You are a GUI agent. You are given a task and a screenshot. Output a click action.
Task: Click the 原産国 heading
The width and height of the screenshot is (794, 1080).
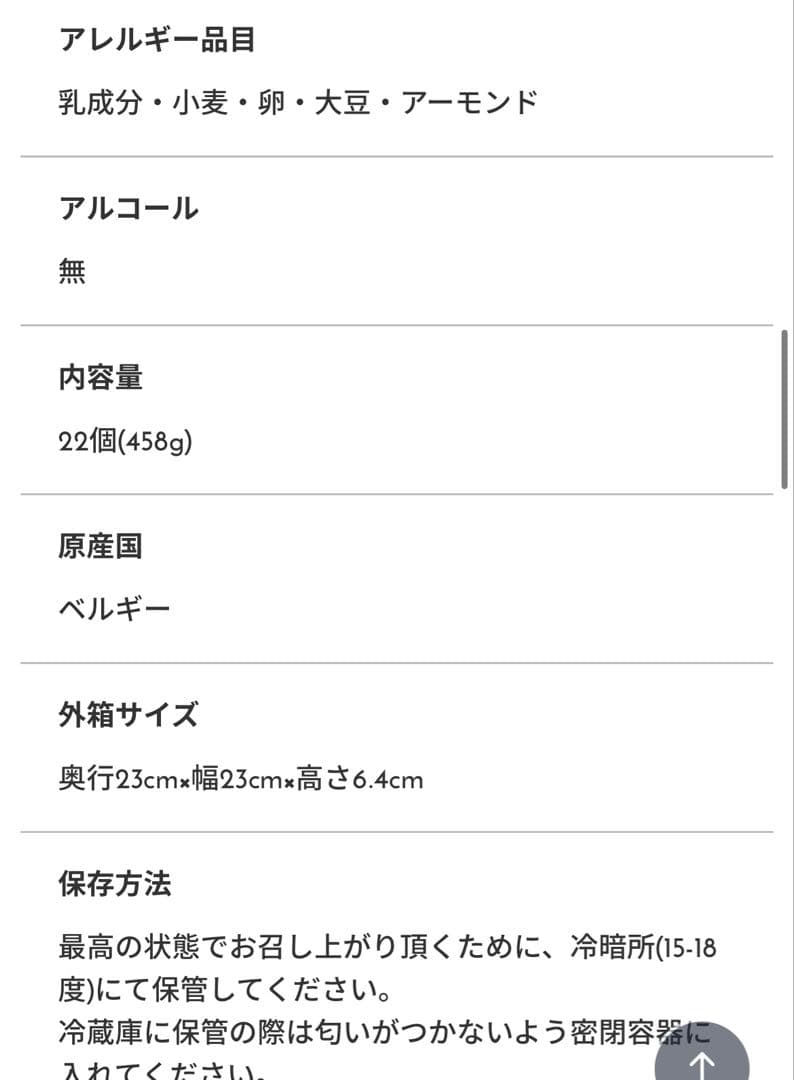(102, 546)
